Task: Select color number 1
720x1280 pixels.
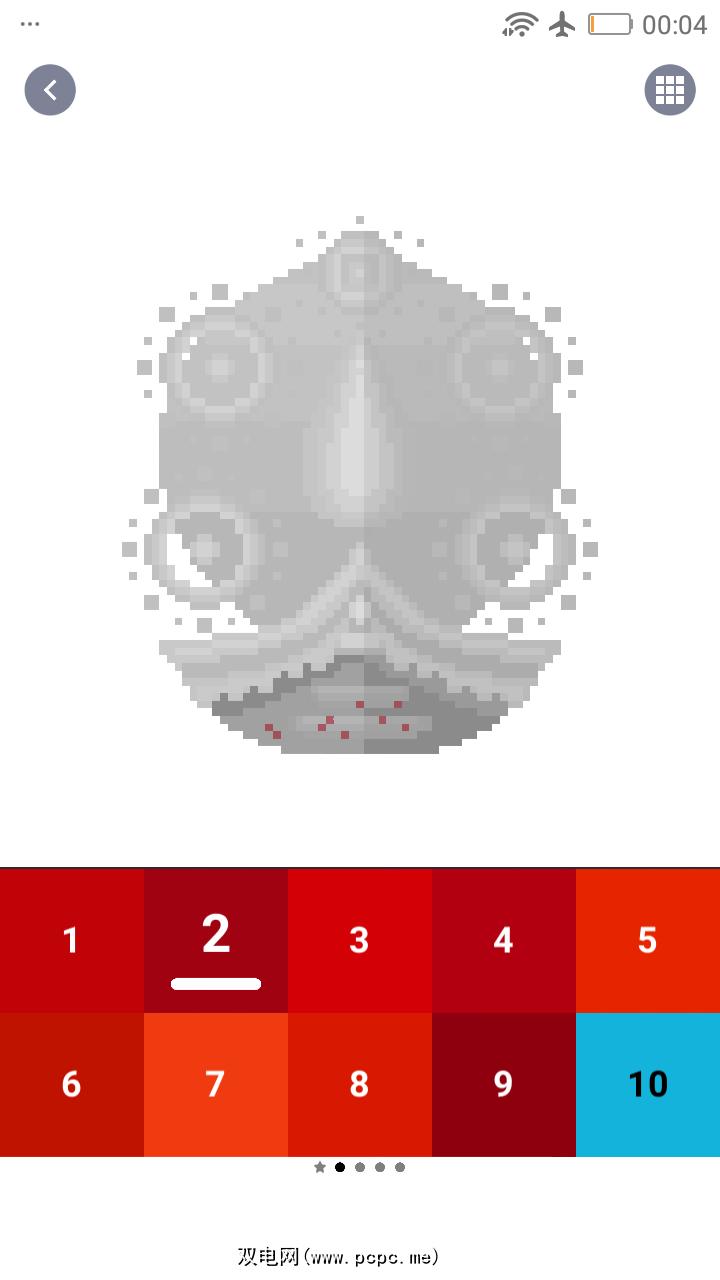Action: [x=72, y=940]
